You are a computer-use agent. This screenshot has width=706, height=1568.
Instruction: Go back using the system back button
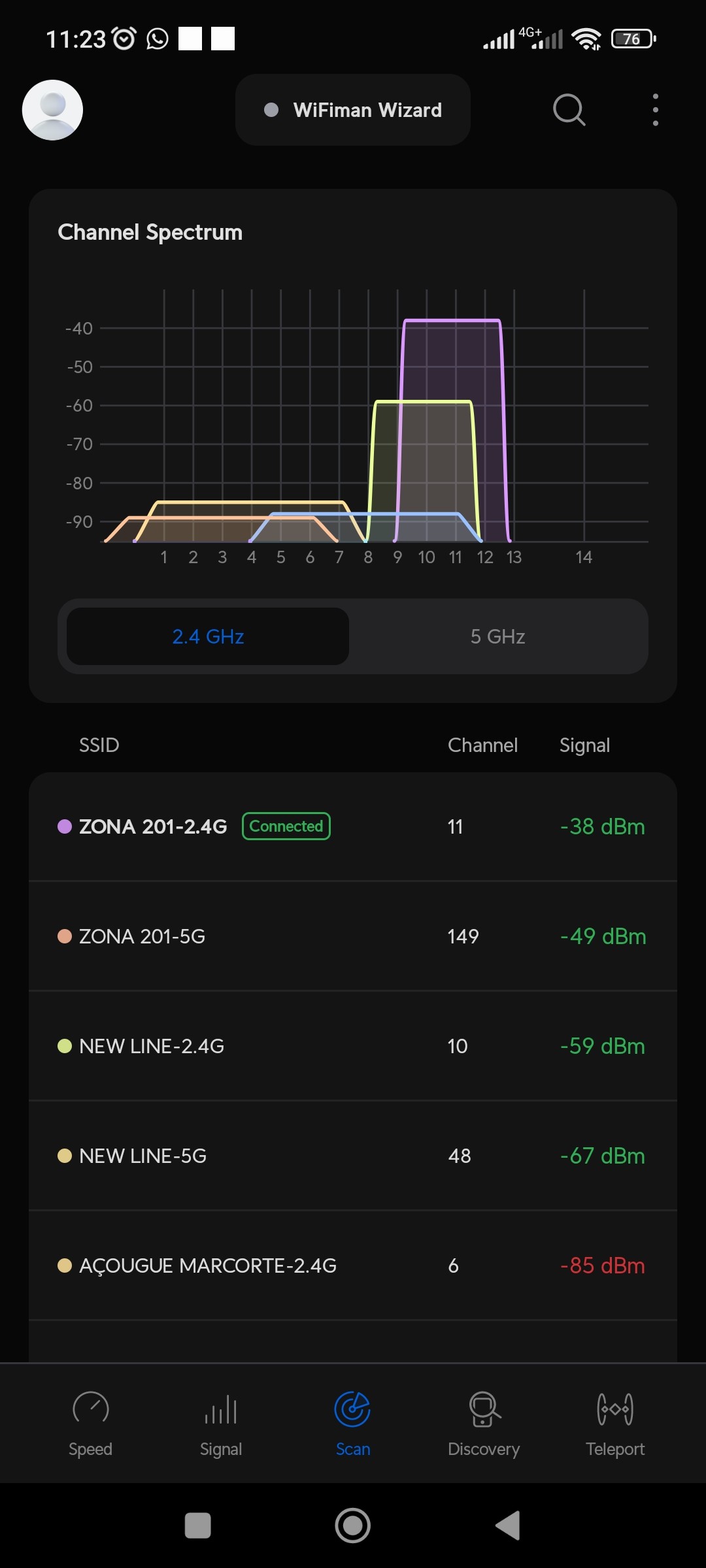(x=507, y=1526)
